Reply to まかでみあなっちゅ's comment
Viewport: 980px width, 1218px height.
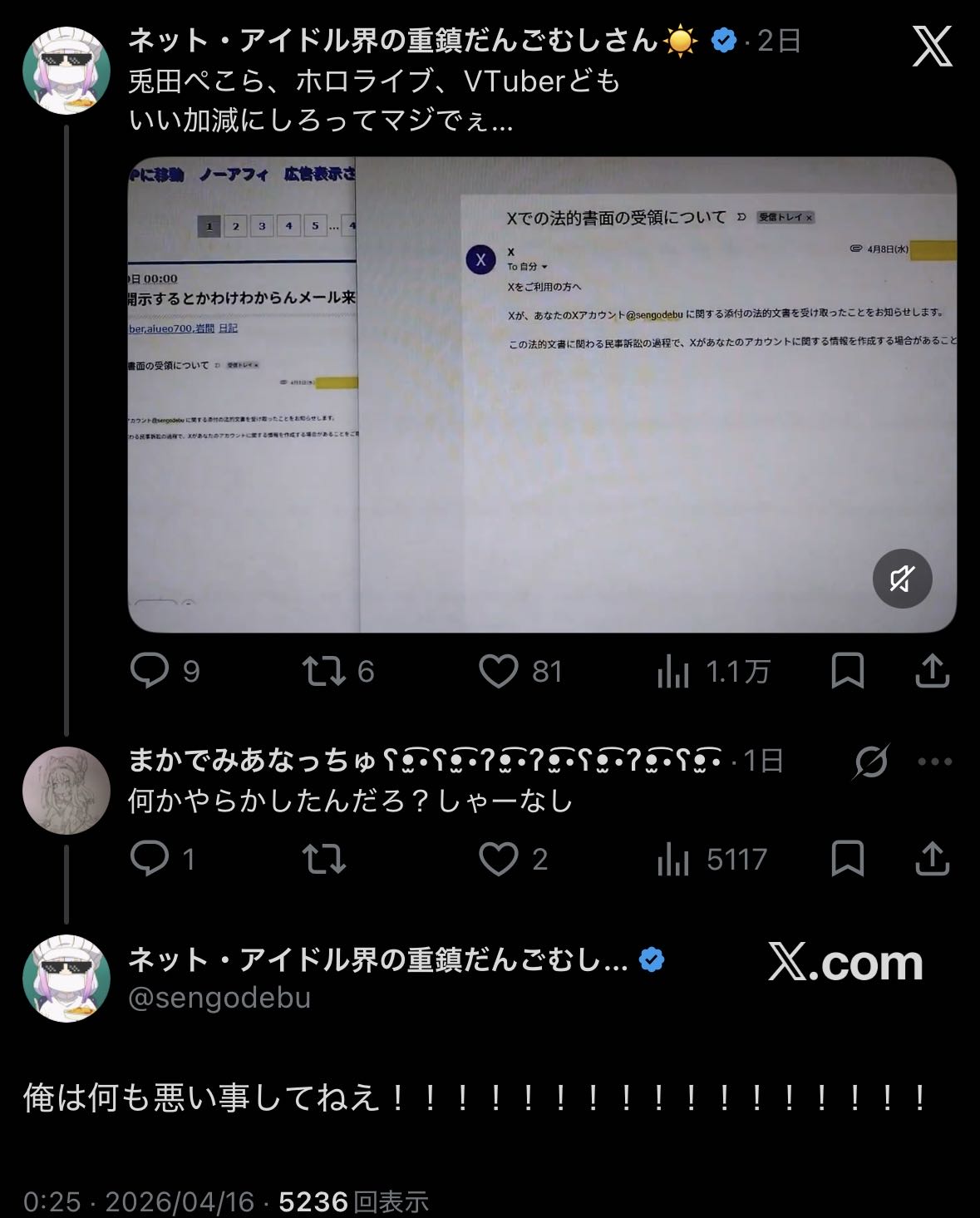pos(150,859)
